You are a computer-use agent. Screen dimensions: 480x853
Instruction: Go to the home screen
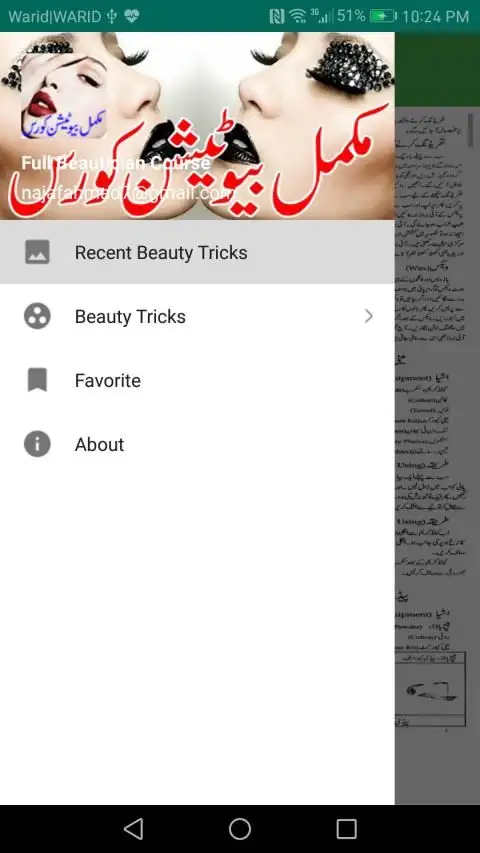click(x=240, y=829)
